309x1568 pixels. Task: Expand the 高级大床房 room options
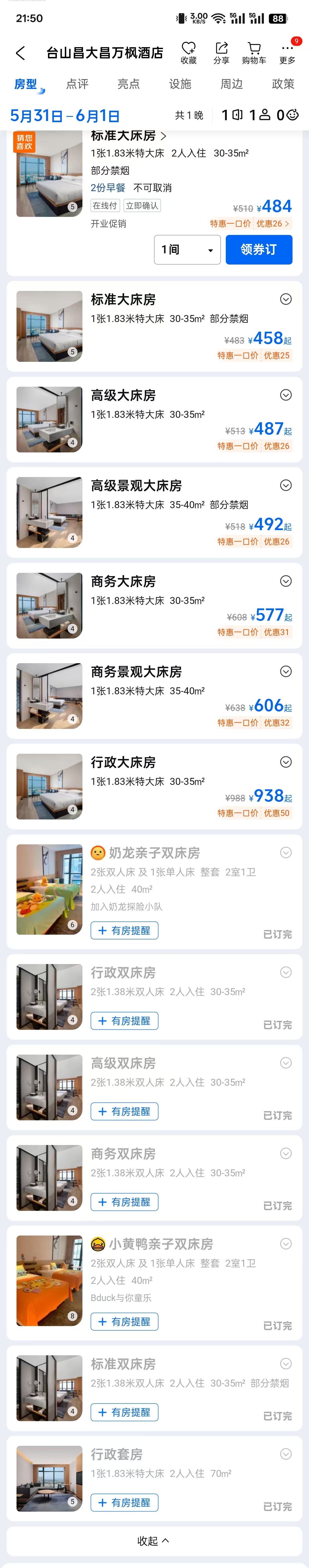[x=285, y=395]
